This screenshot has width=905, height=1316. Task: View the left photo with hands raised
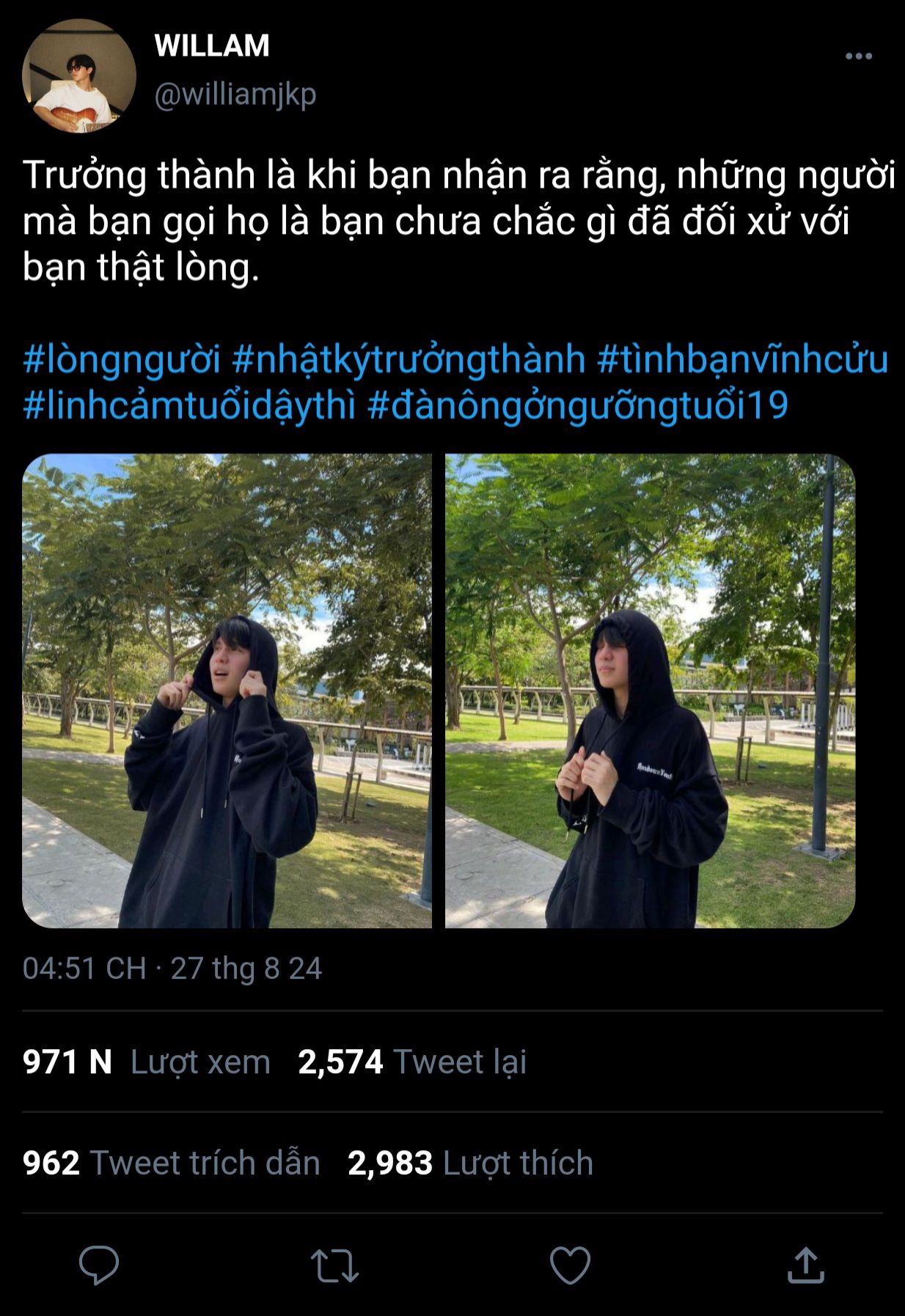click(227, 691)
